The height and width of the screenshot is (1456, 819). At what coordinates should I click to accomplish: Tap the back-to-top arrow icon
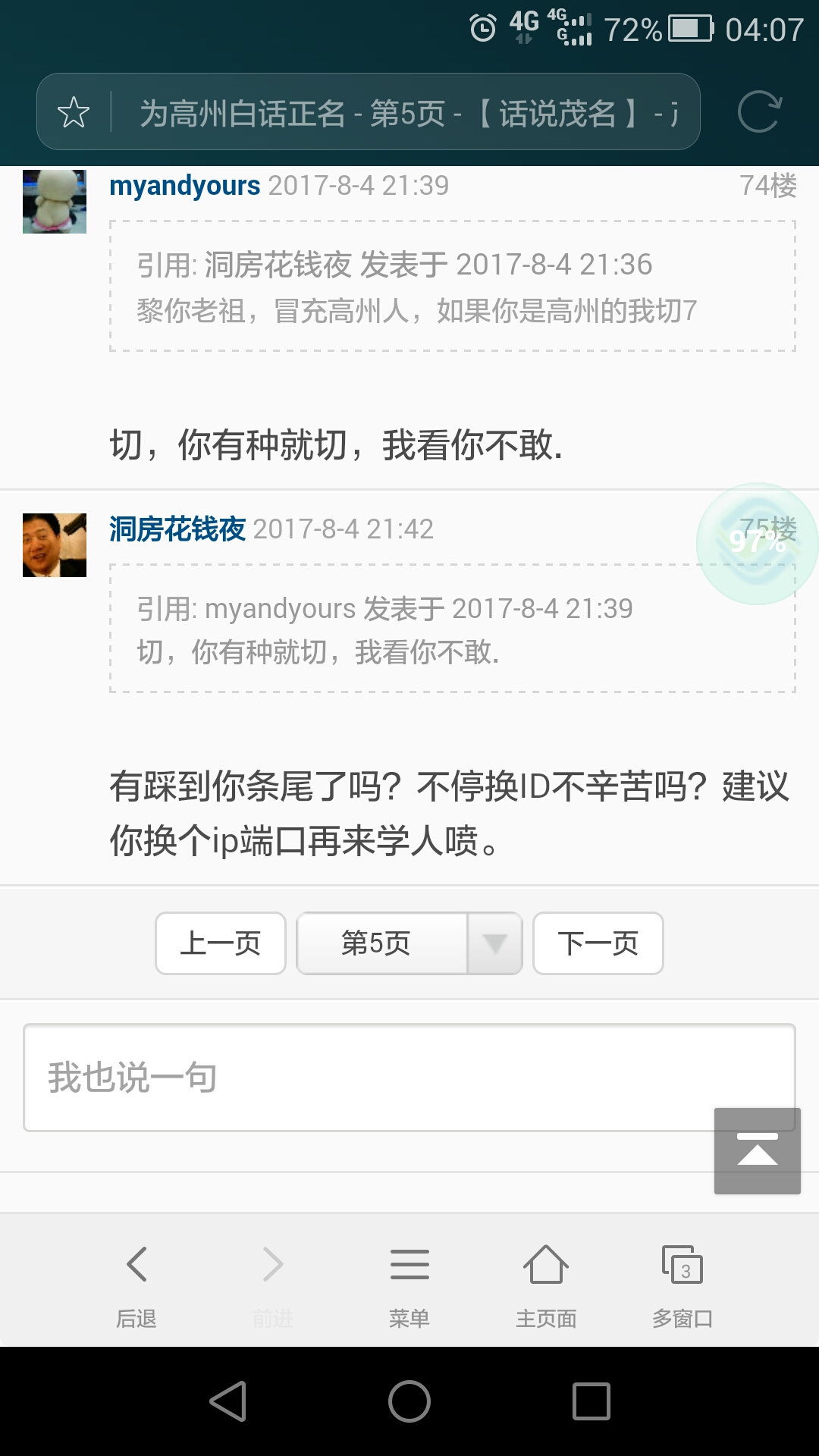757,1150
